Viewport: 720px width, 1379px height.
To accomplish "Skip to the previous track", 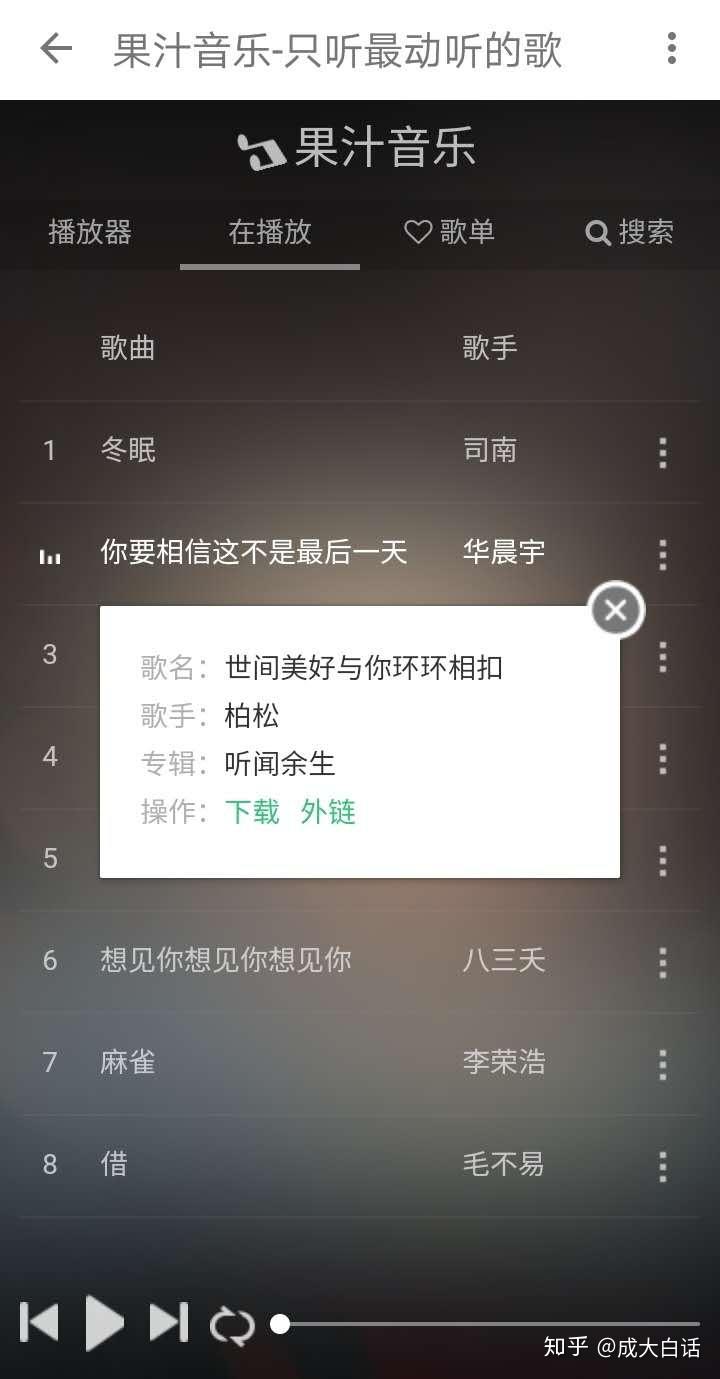I will (x=40, y=1322).
